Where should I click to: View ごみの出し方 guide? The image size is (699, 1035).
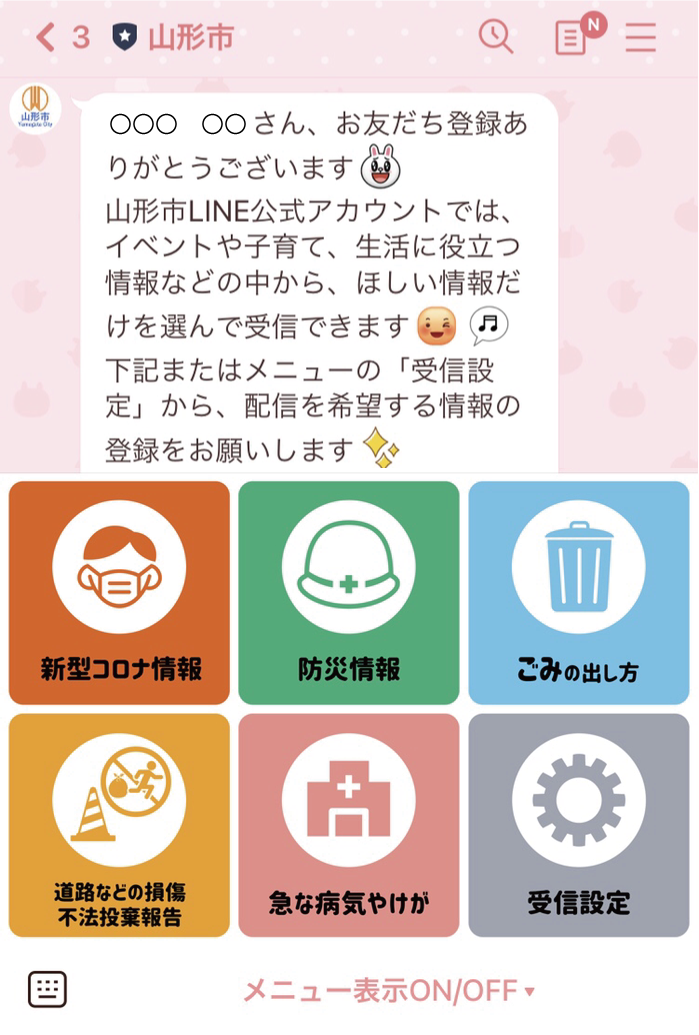click(x=578, y=593)
